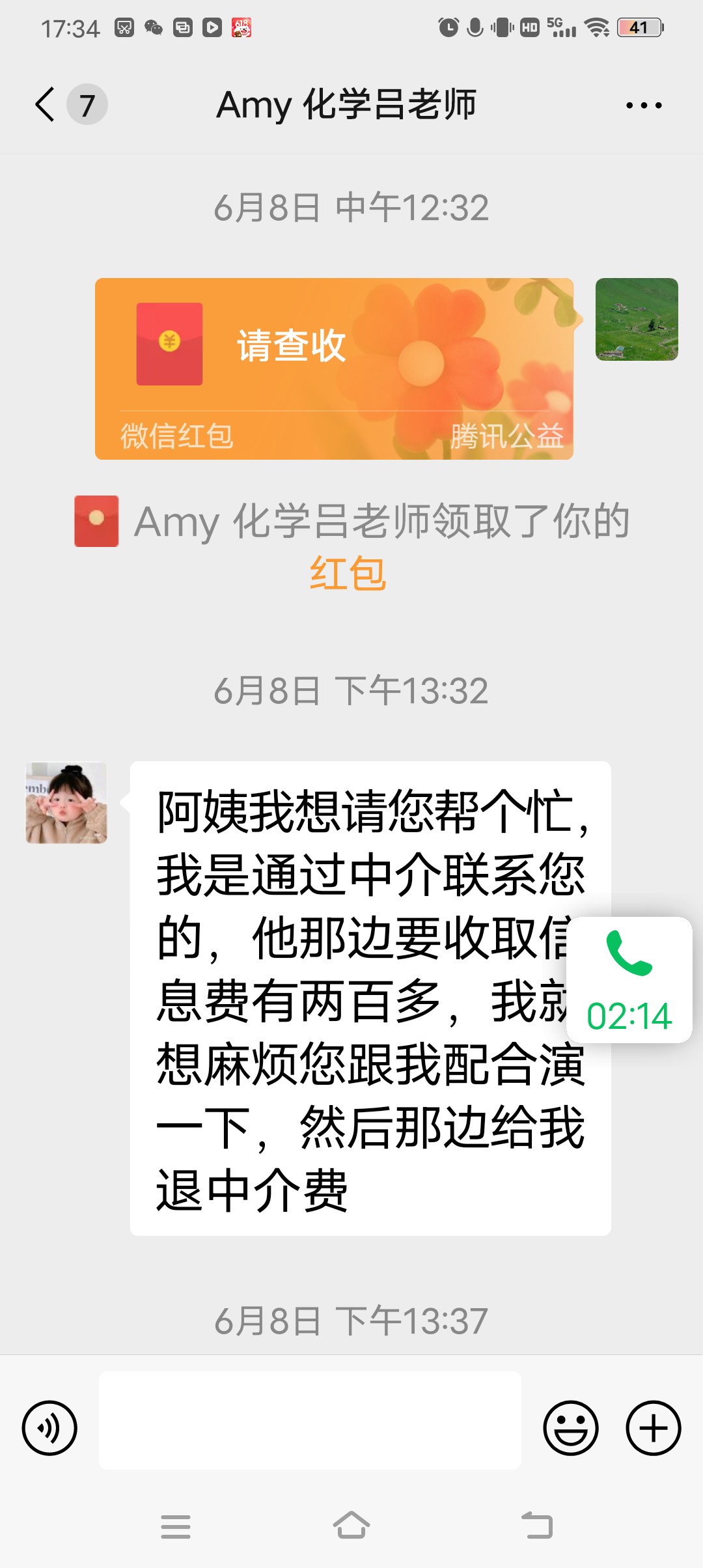The image size is (703, 1568).
Task: Open the plus attachments panel
Action: click(653, 1428)
